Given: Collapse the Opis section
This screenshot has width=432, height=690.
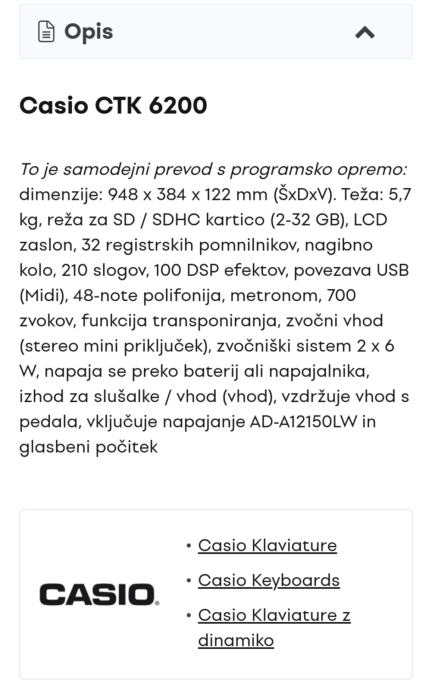Looking at the screenshot, I should (365, 32).
